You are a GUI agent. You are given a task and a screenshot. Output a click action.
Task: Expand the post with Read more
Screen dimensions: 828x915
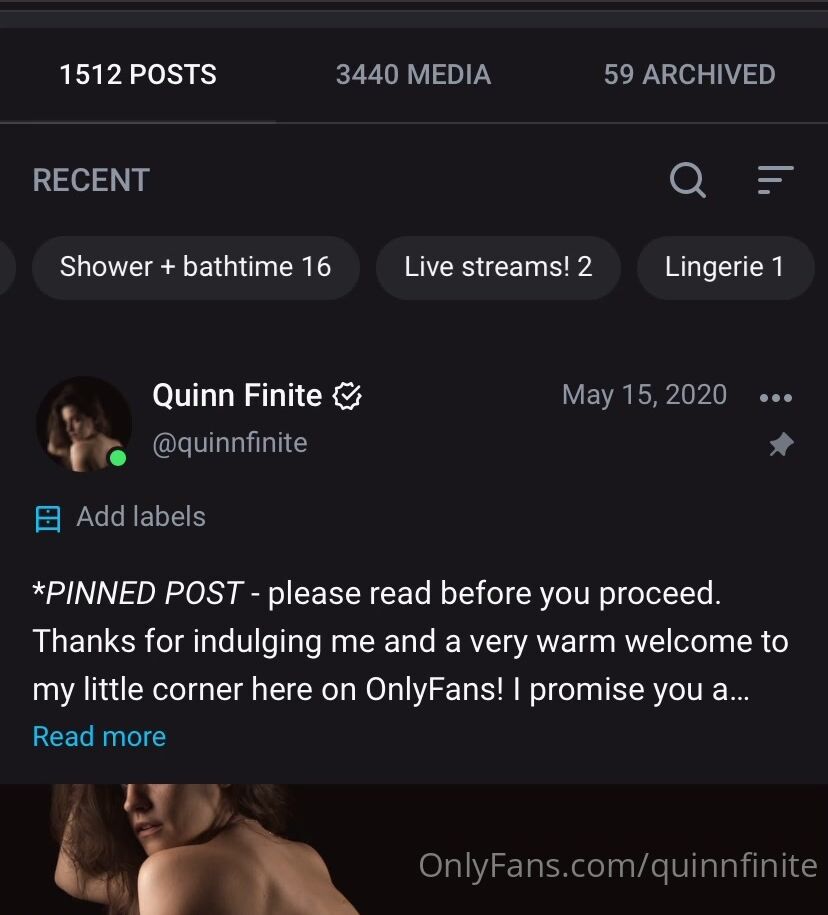[x=99, y=737]
